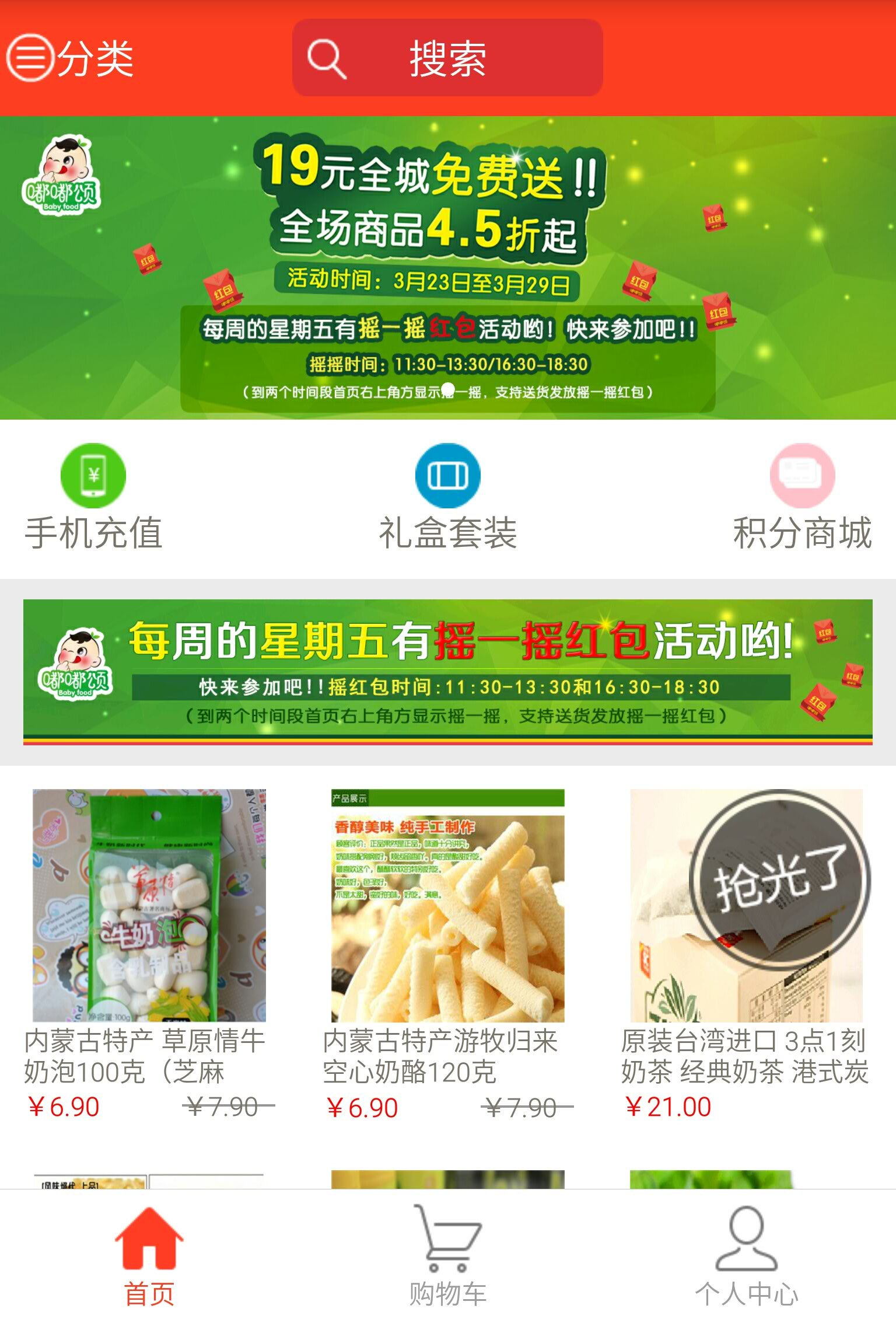Open the 摇一摇红包 Friday event banner

click(x=447, y=671)
